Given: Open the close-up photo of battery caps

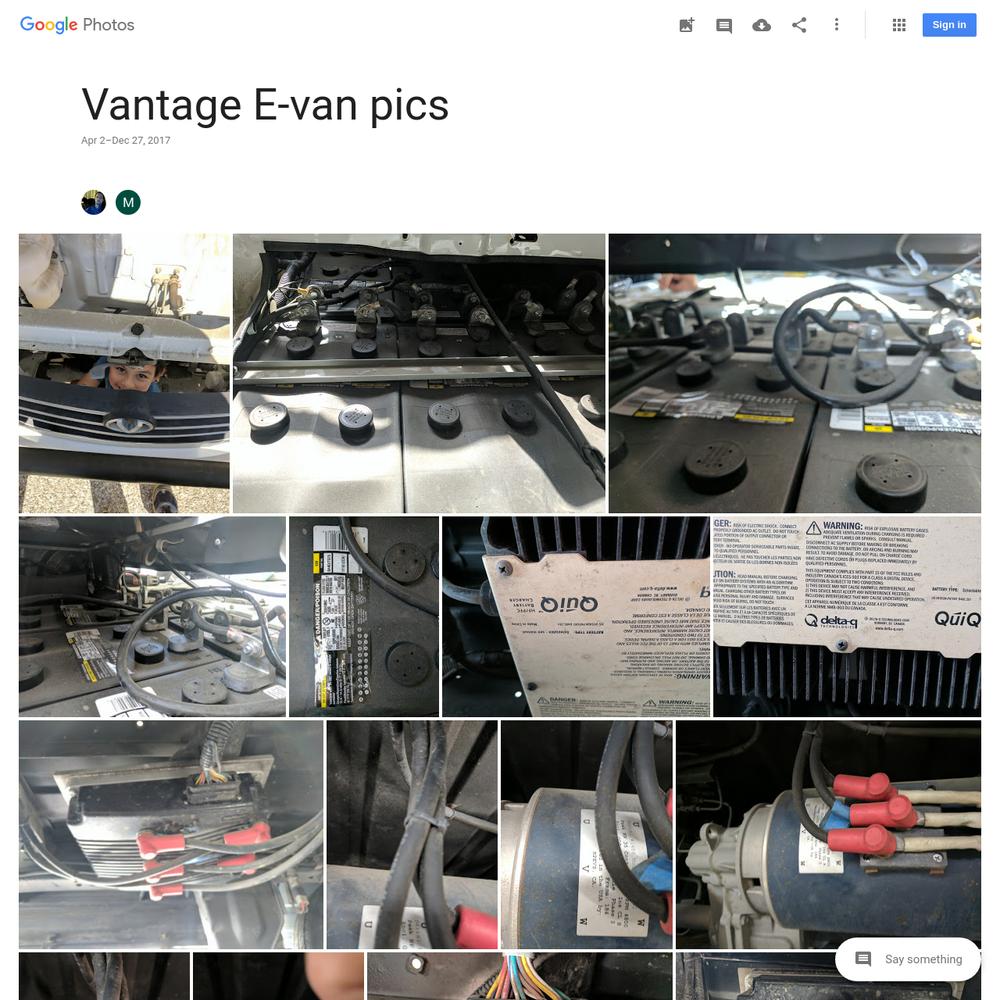Looking at the screenshot, I should [x=794, y=373].
